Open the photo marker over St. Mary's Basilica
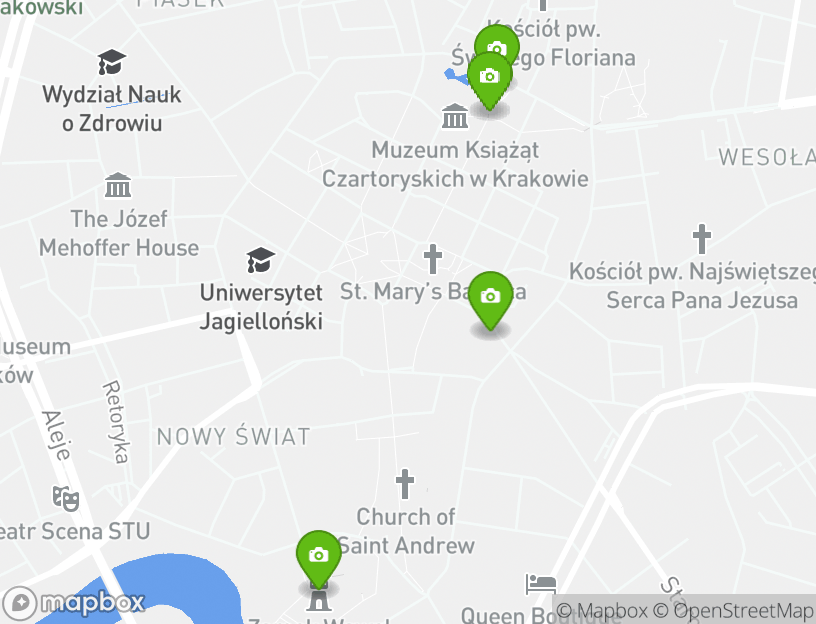 point(490,297)
